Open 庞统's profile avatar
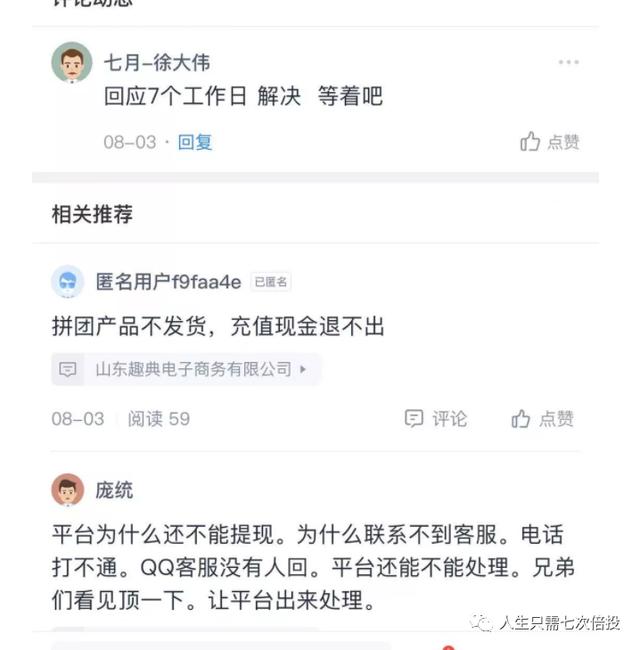Screen dimensions: 640x650 tap(68, 490)
